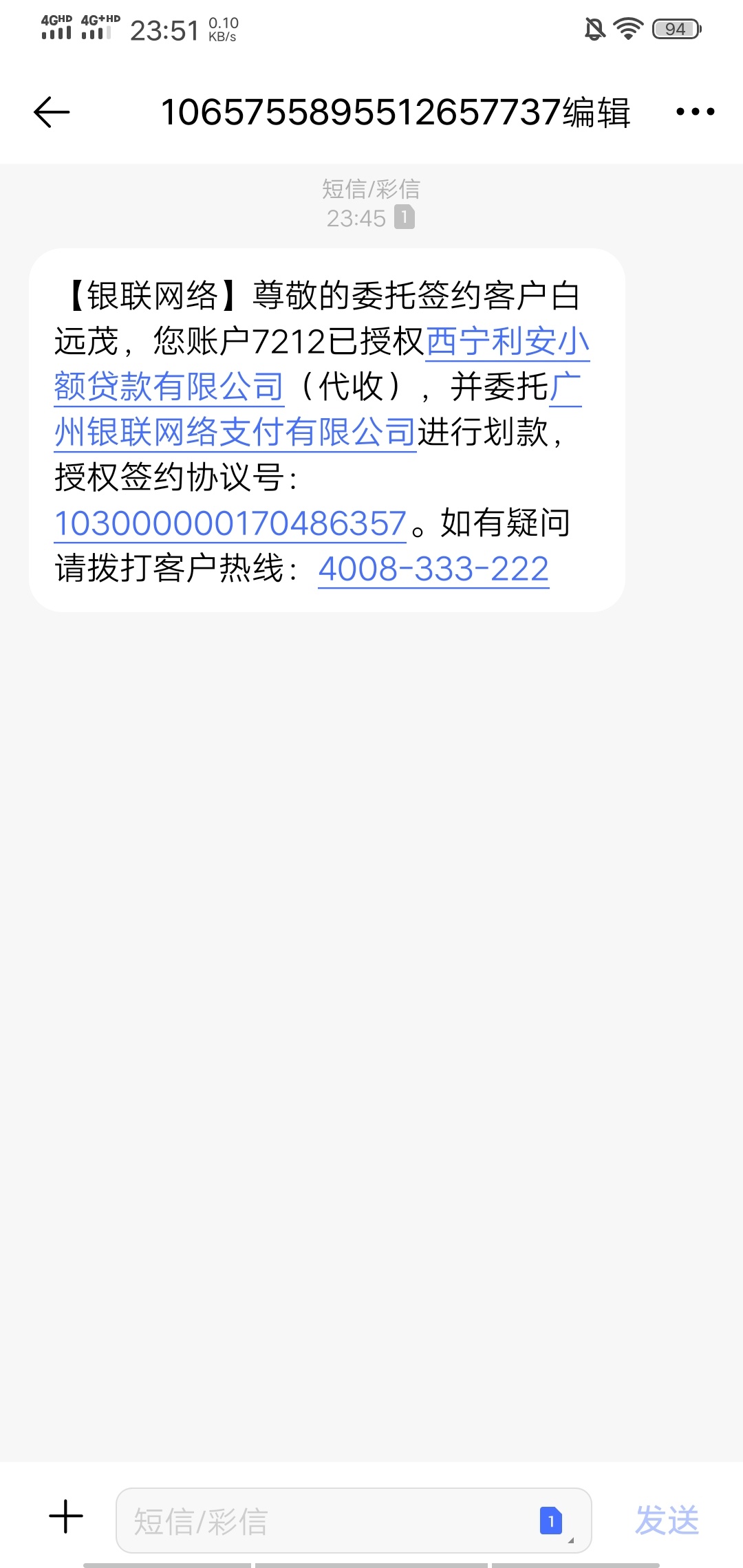Open the three-dot overflow menu
Screen dimensions: 743x1568
coord(695,111)
